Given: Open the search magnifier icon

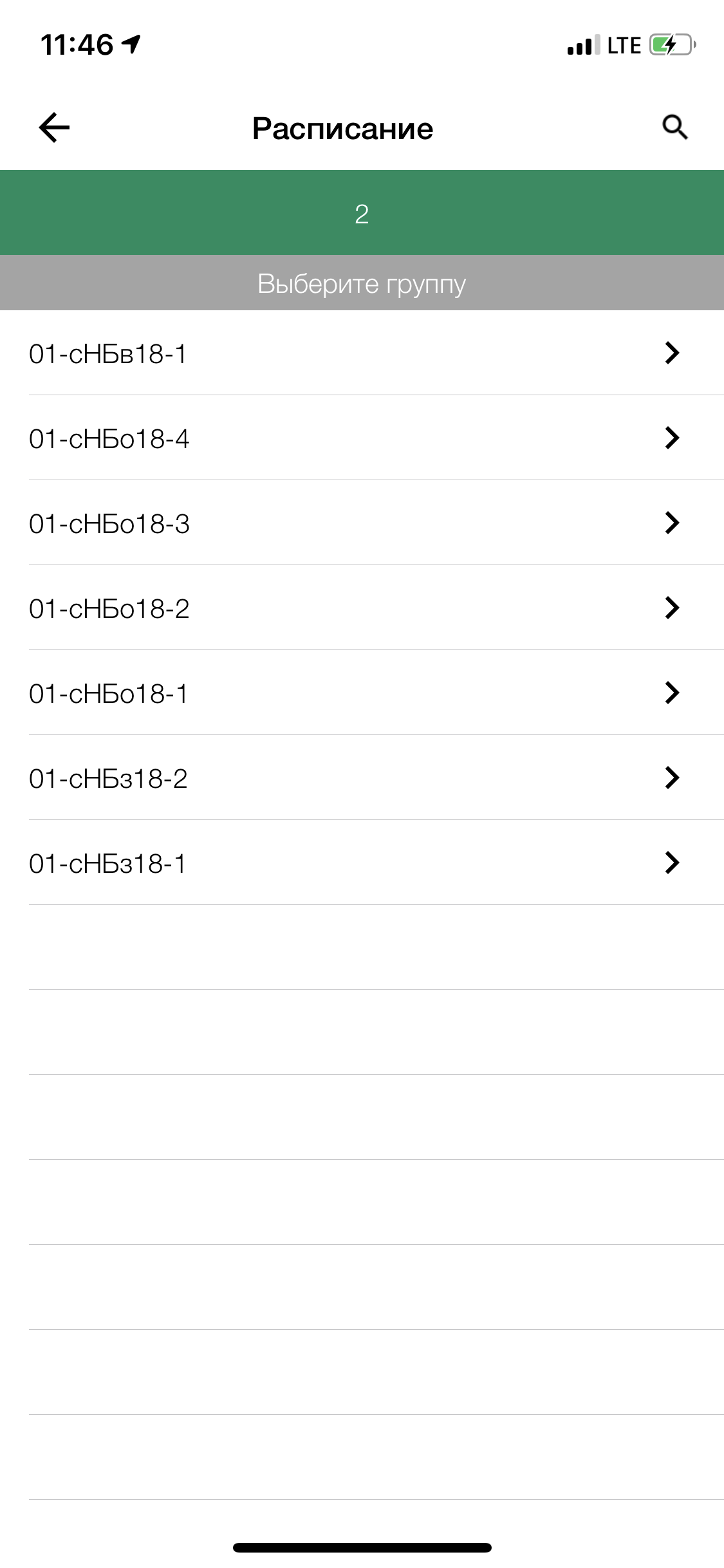Looking at the screenshot, I should pyautogui.click(x=674, y=127).
